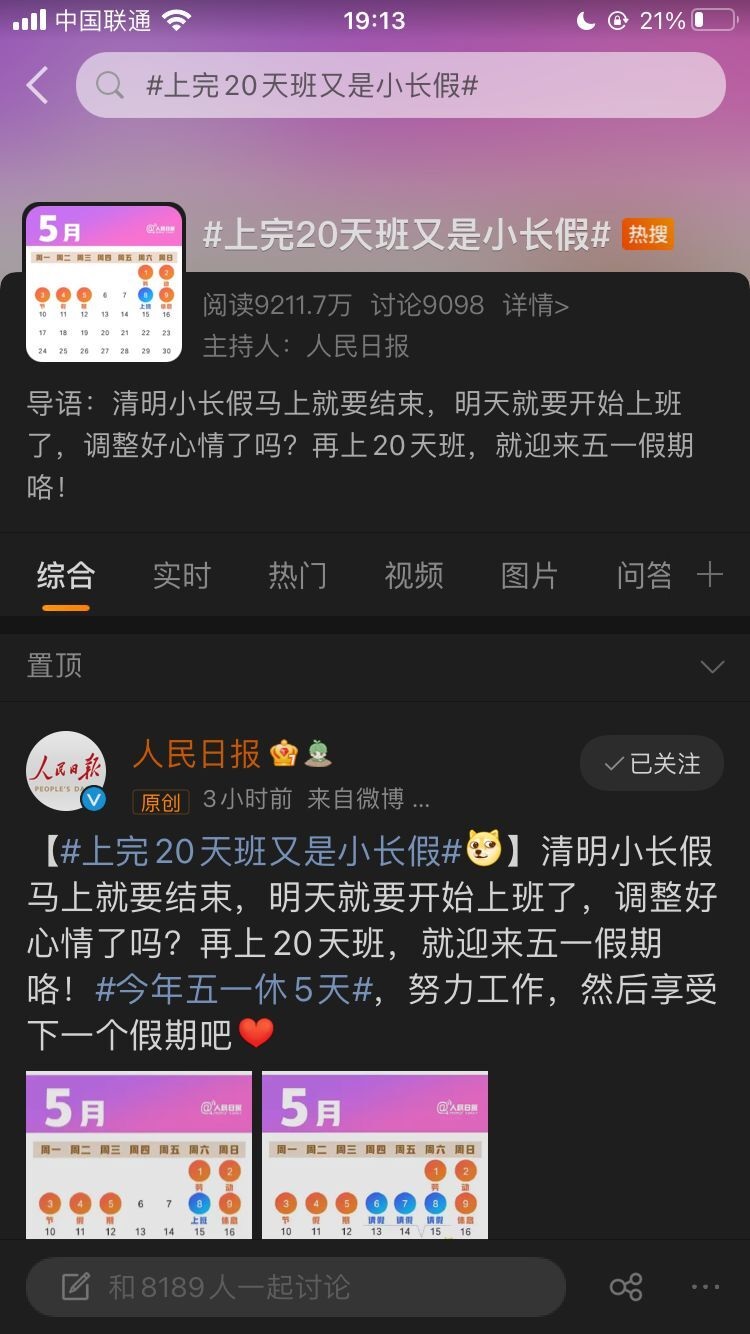The height and width of the screenshot is (1334, 750).
Task: View the first May calendar image in post
Action: 139,1155
